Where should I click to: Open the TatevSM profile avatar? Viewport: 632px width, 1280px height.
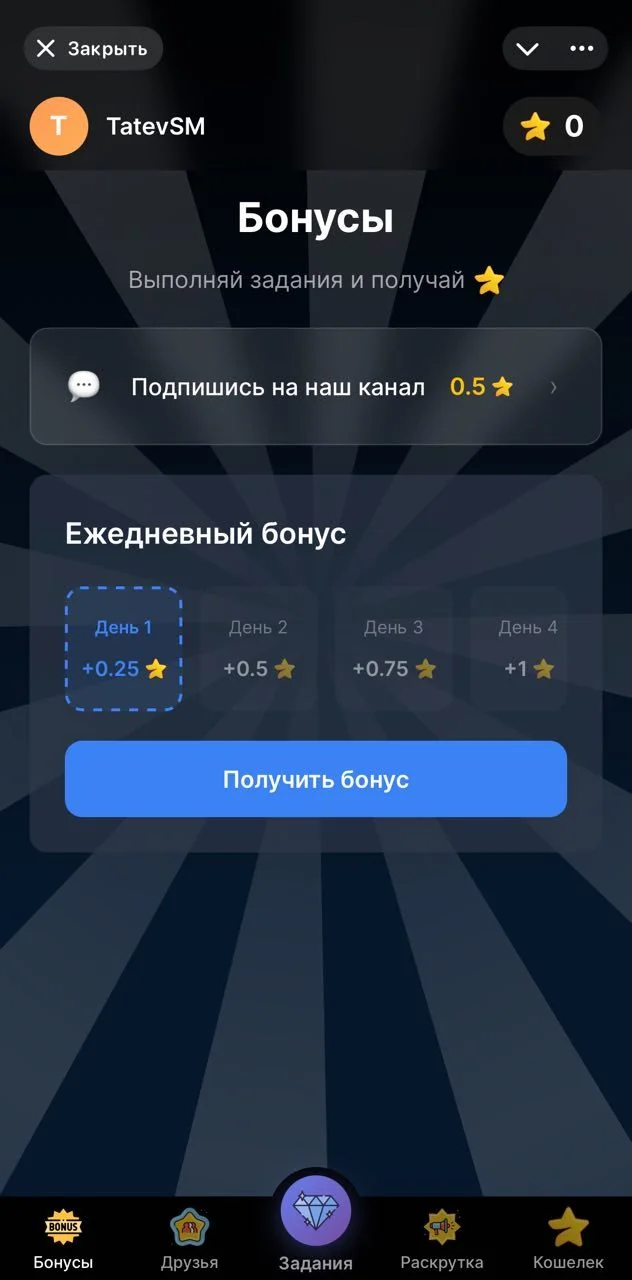[x=59, y=126]
